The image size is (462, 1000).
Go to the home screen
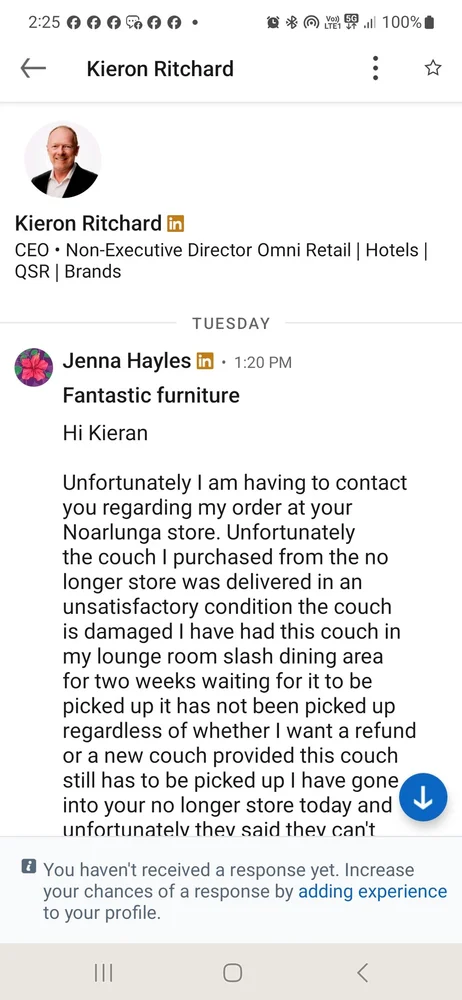point(232,972)
